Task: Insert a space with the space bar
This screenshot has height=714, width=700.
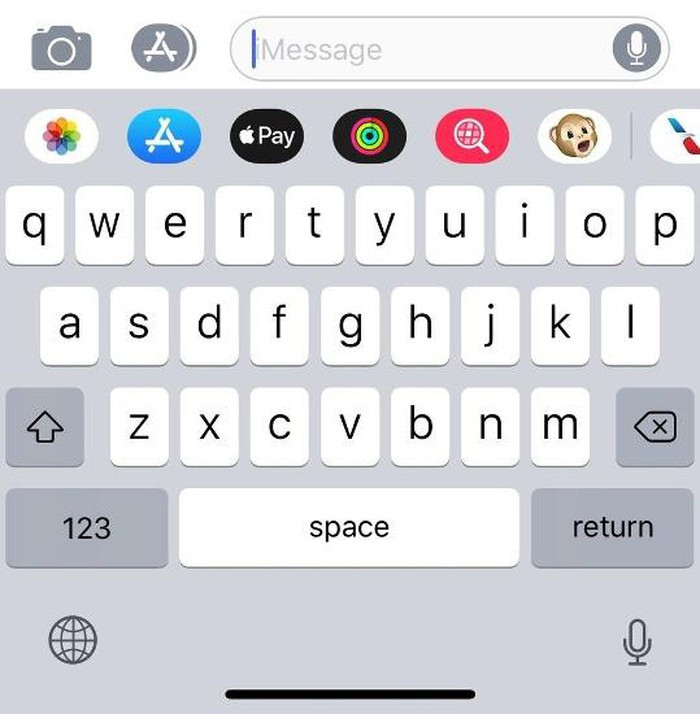Action: click(349, 528)
